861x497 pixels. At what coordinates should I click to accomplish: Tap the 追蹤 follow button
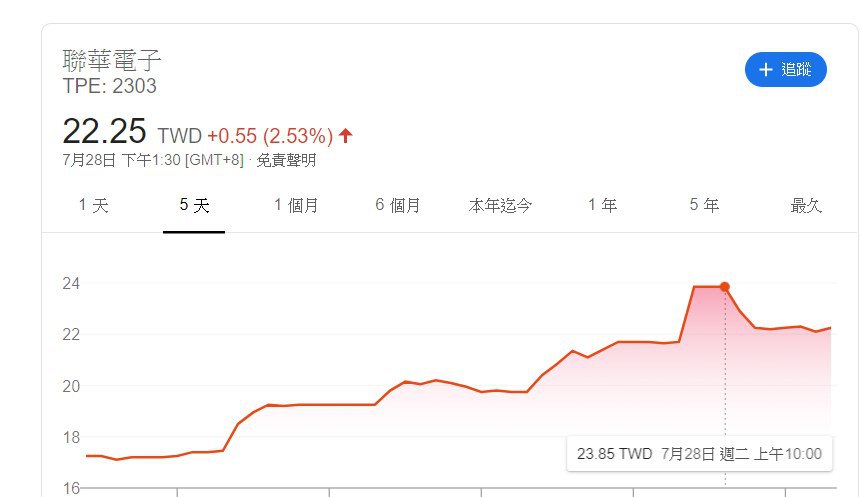785,69
